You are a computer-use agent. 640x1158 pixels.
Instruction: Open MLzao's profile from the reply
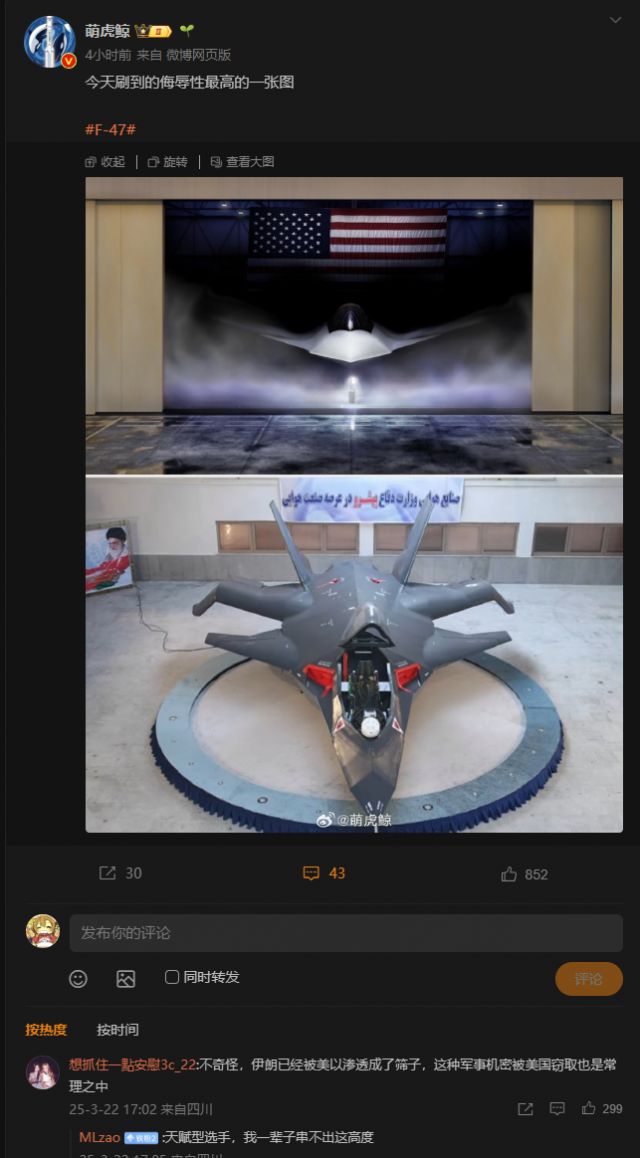click(99, 1137)
